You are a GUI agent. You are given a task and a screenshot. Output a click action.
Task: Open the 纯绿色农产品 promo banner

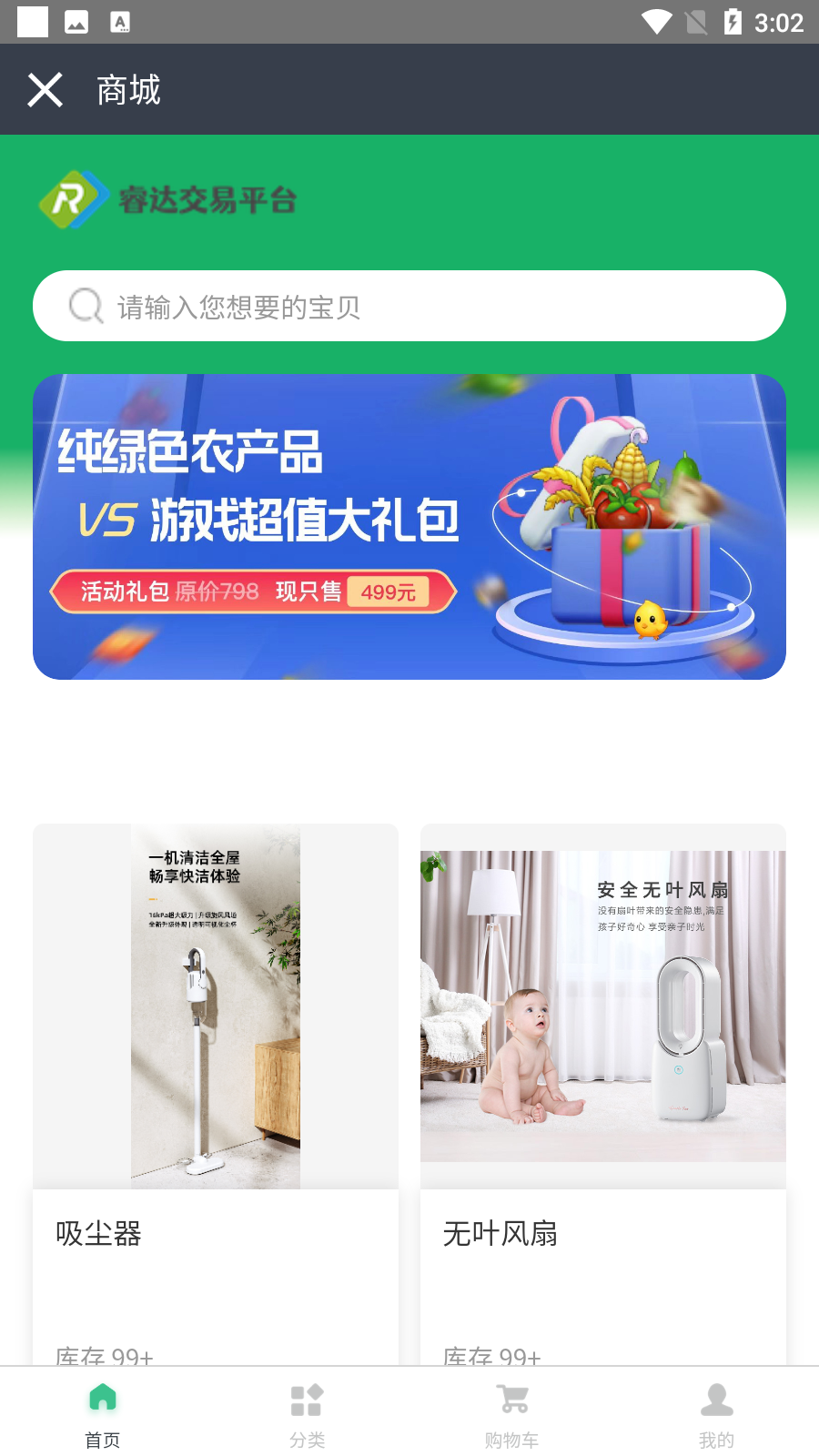[x=409, y=527]
